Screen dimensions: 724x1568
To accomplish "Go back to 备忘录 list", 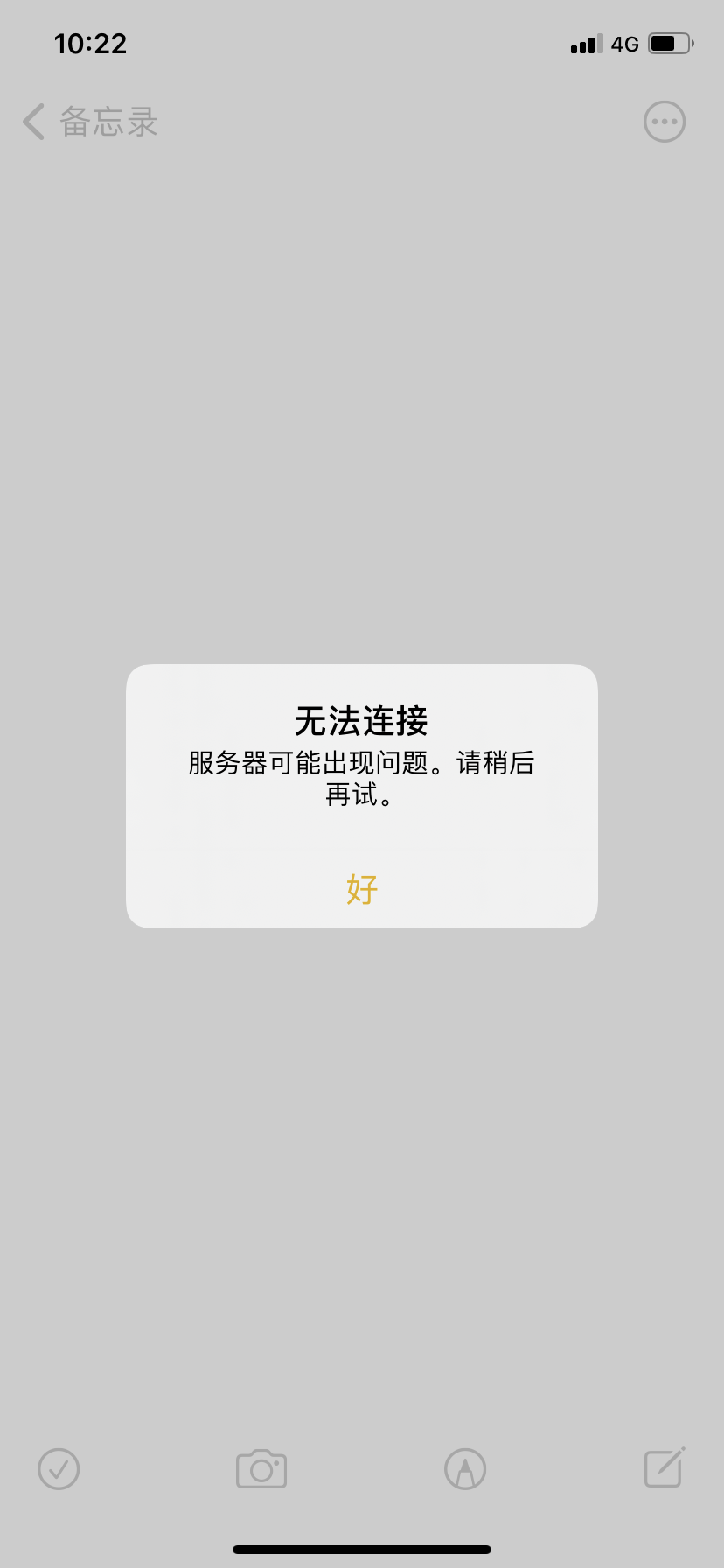I will pos(90,122).
